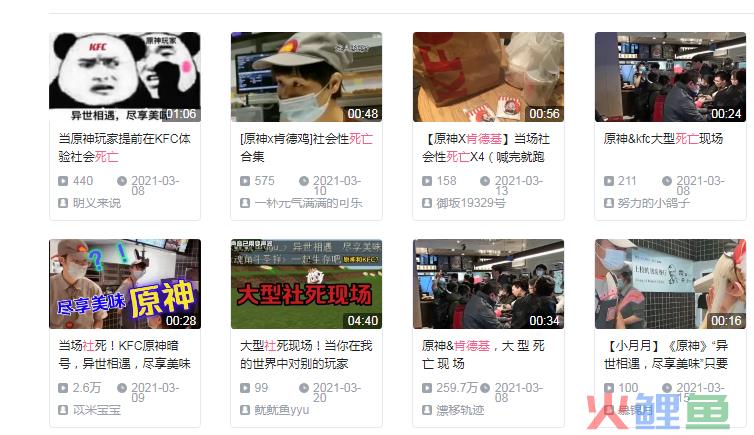Play the 04:40 大型社死现场 video
The width and height of the screenshot is (754, 435).
306,284
